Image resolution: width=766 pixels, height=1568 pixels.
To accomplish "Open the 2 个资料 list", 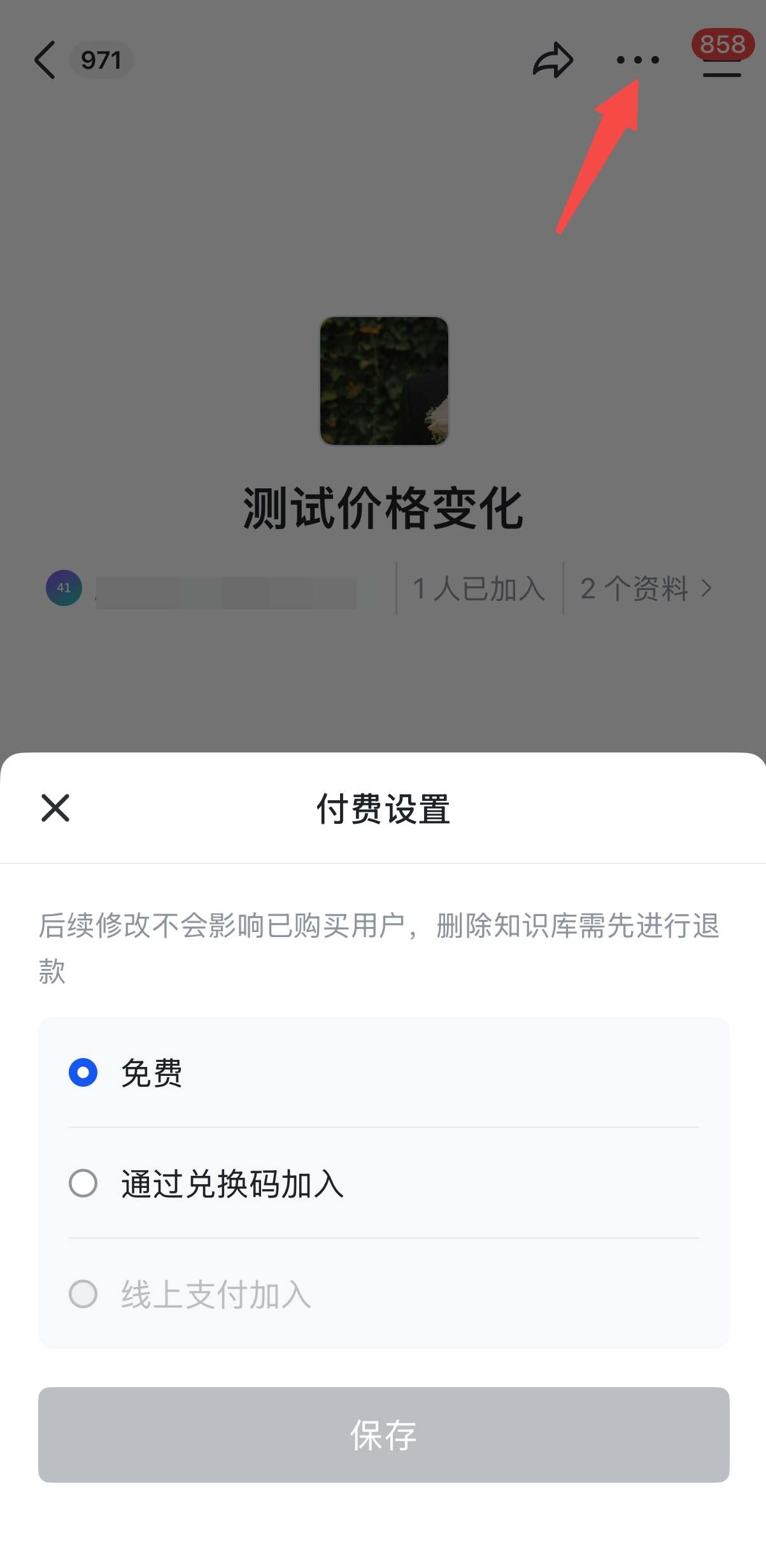I will [x=645, y=588].
